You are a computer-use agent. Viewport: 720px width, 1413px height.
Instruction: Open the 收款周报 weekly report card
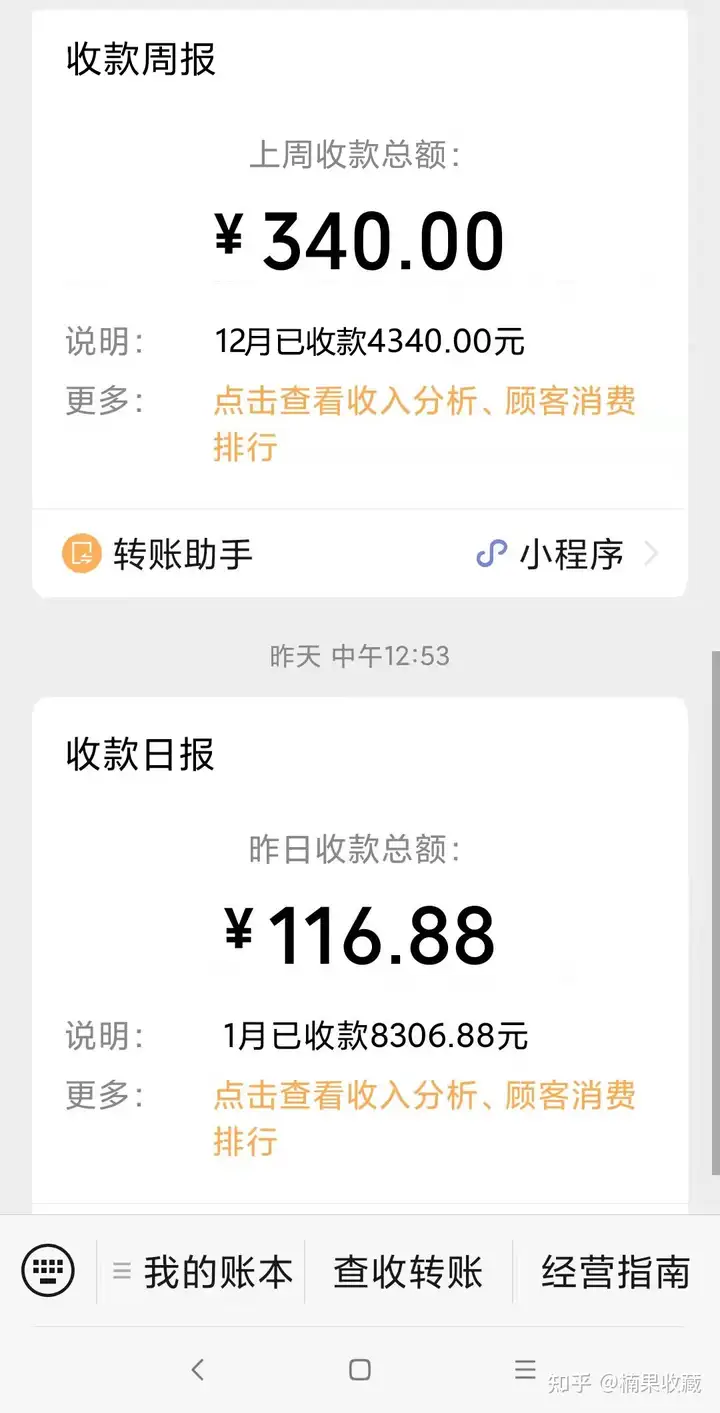click(360, 240)
